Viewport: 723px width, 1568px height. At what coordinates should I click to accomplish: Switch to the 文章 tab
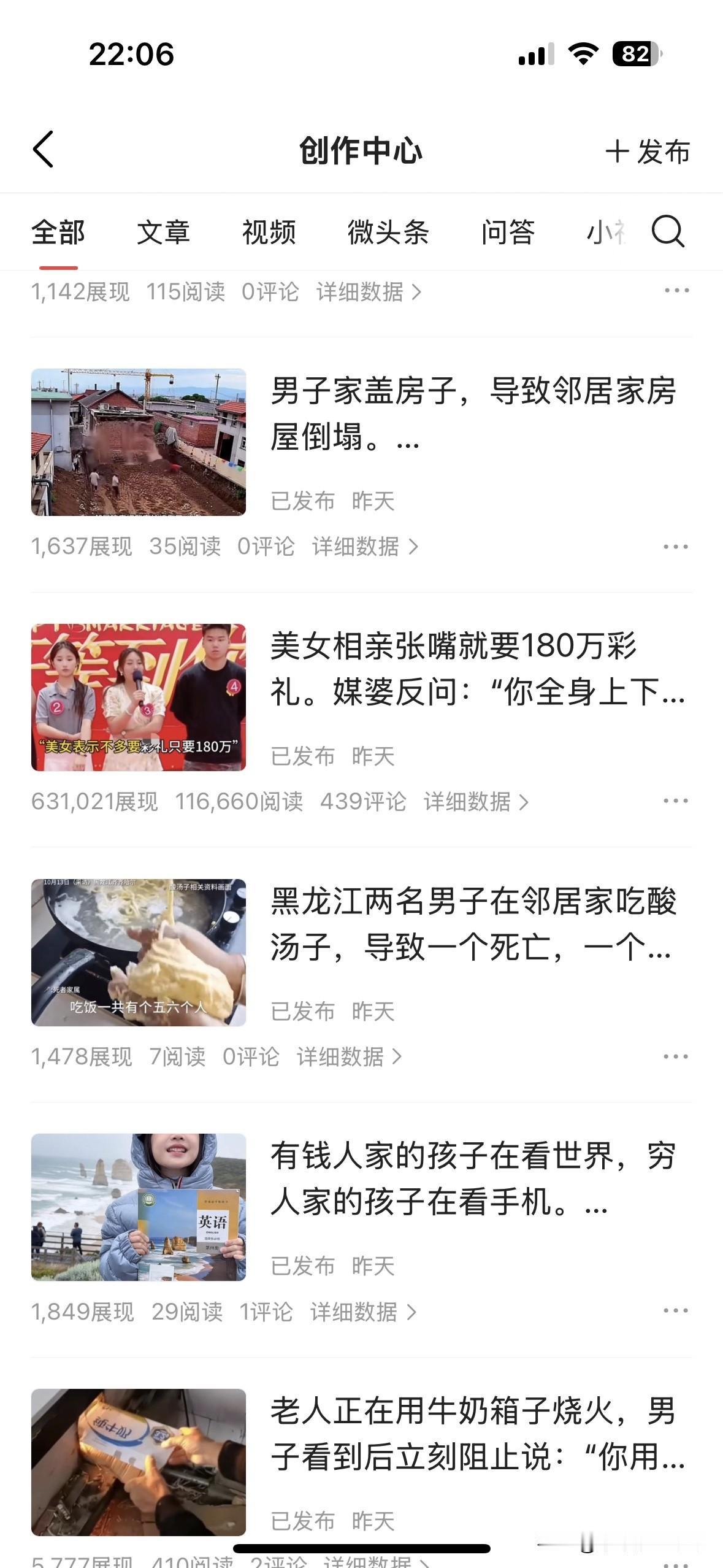(x=163, y=233)
